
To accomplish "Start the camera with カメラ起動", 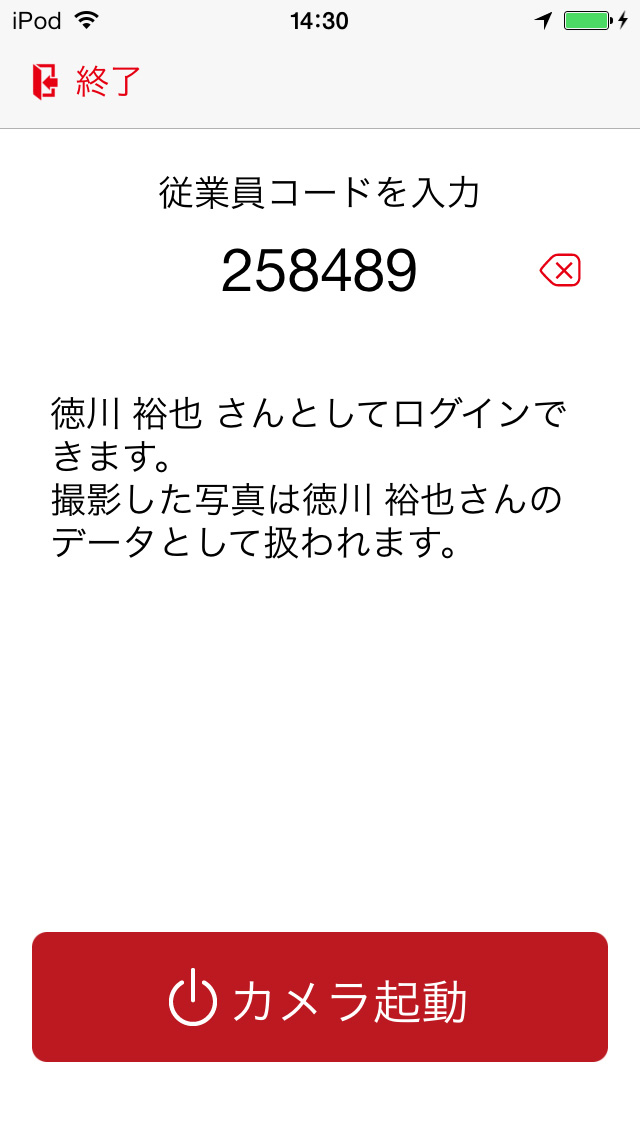I will (x=320, y=997).
